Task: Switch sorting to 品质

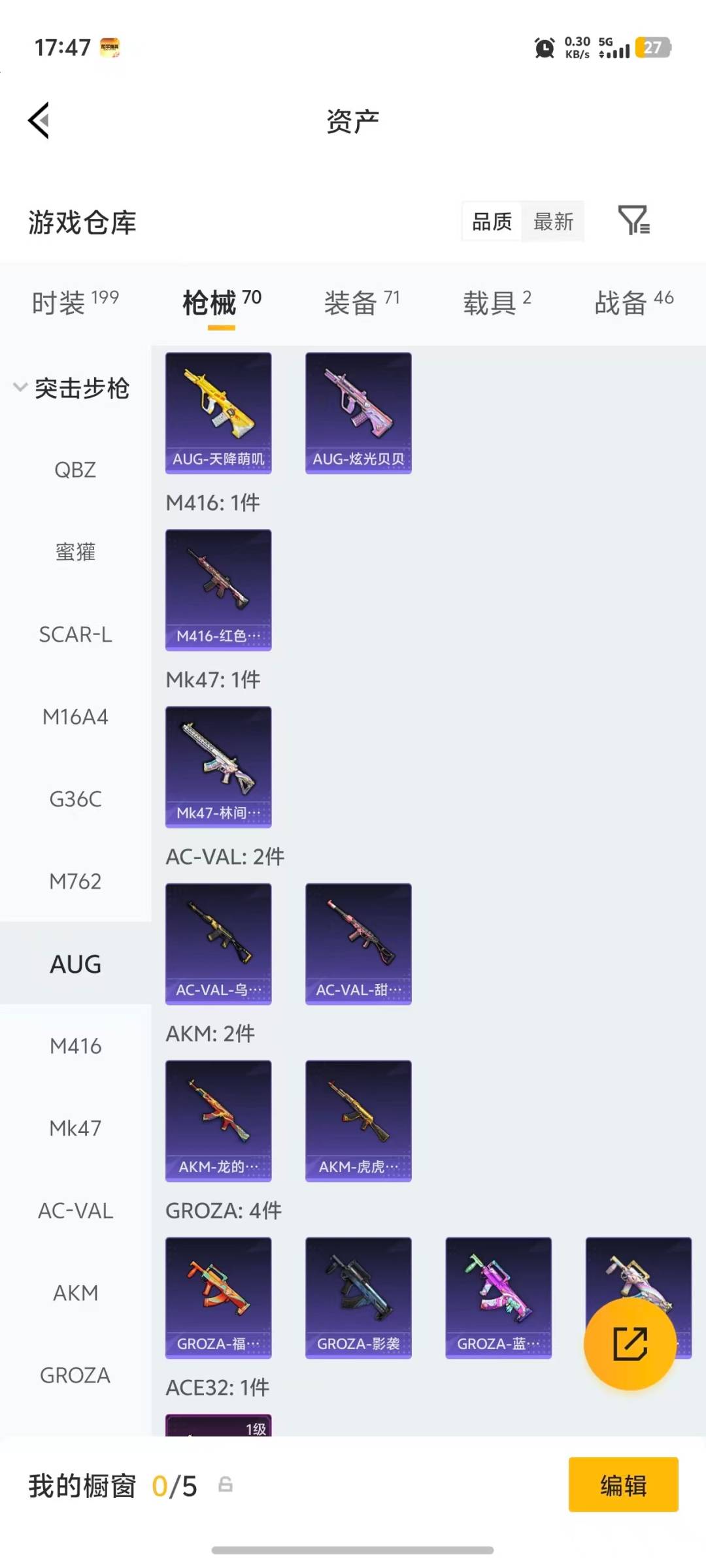Action: [x=490, y=221]
